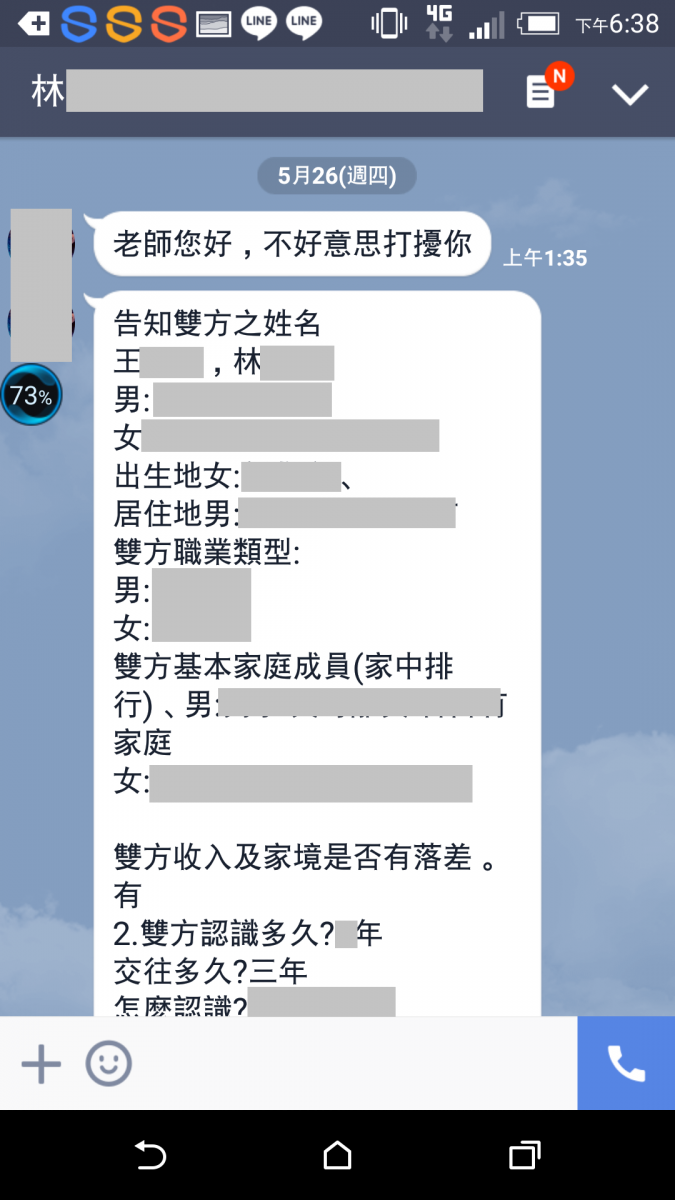Tap the plus attachment button

pos(42,1064)
